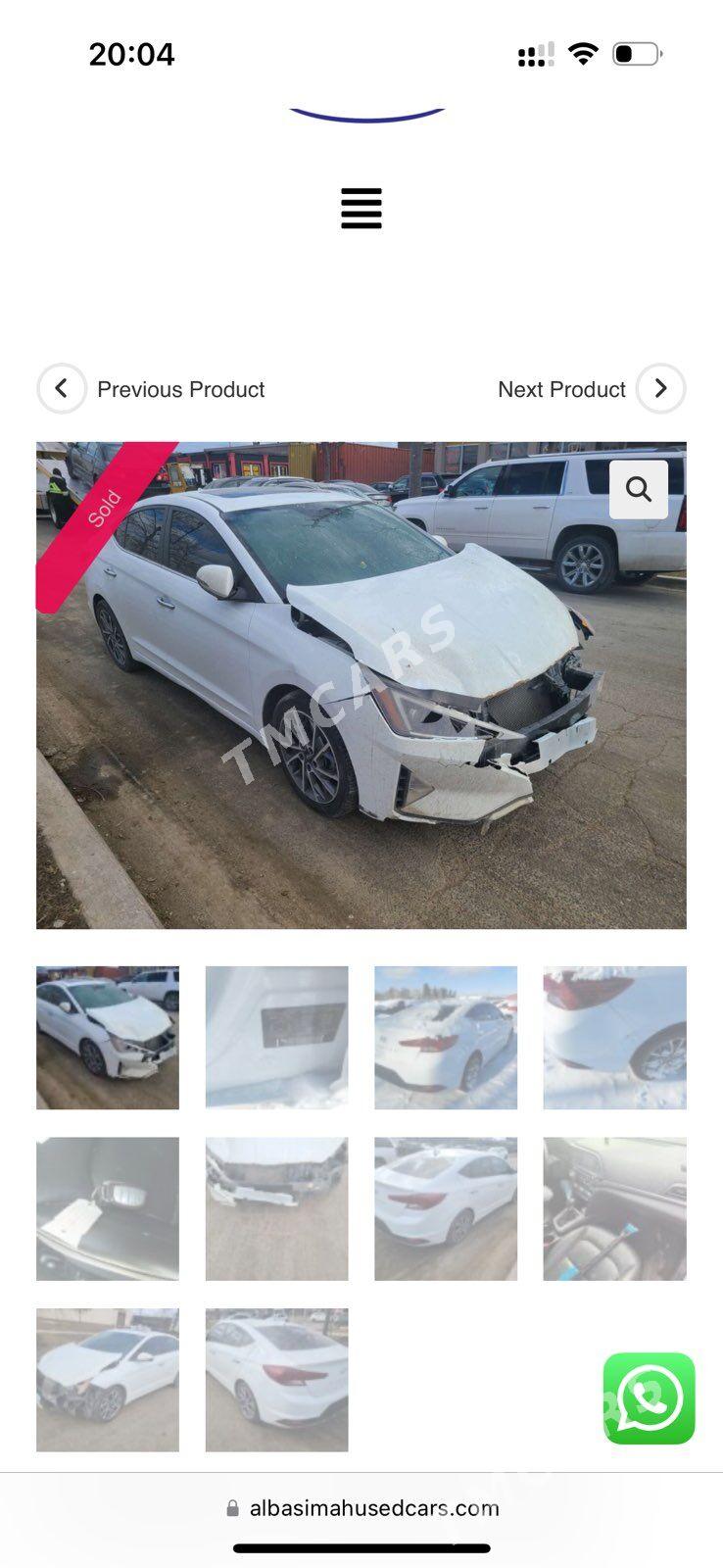Select the last rear-side view thumbnail
The width and height of the screenshot is (723, 1568).
[x=277, y=1380]
